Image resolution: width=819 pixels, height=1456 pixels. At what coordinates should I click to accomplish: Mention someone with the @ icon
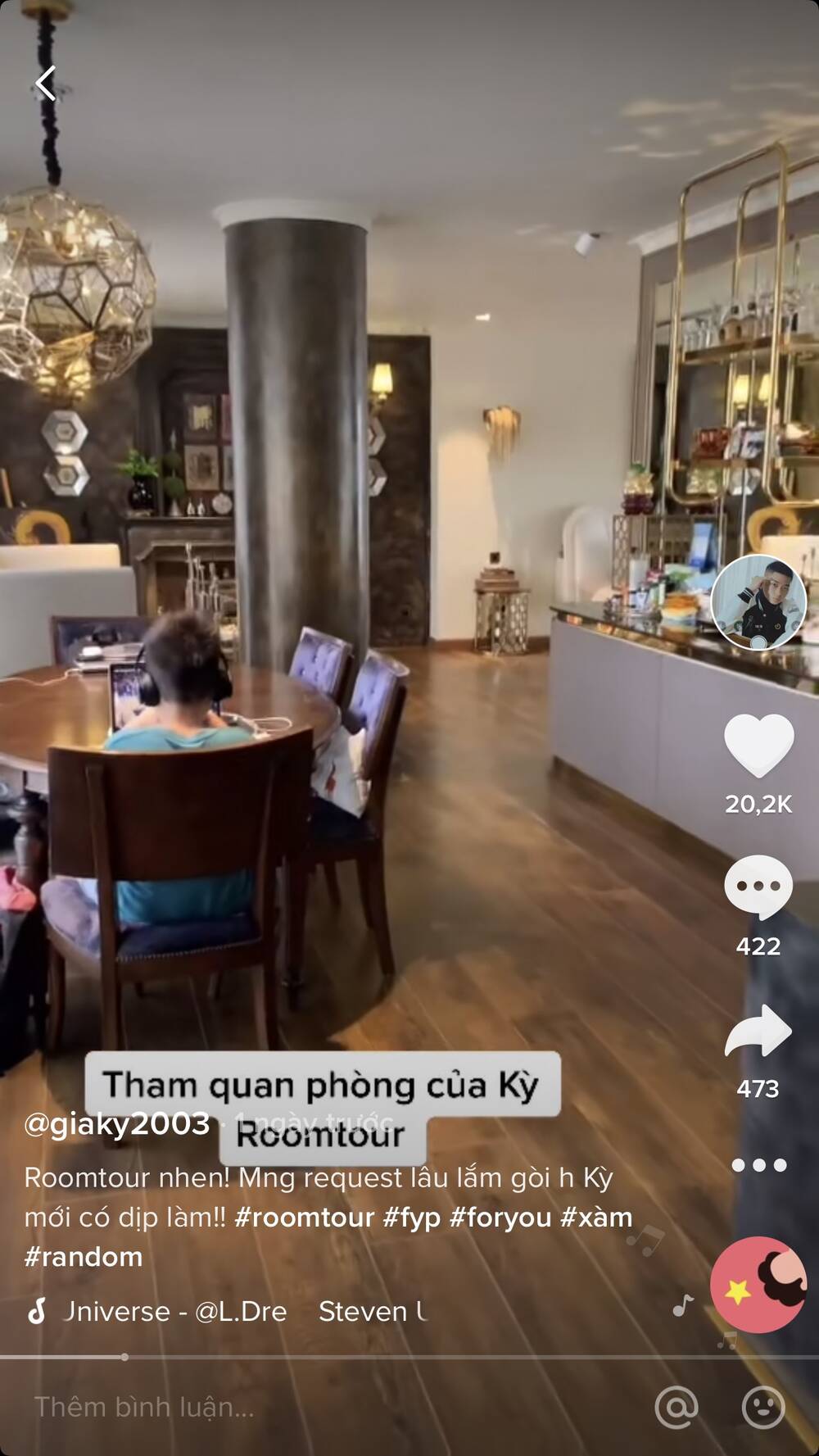[676, 1408]
